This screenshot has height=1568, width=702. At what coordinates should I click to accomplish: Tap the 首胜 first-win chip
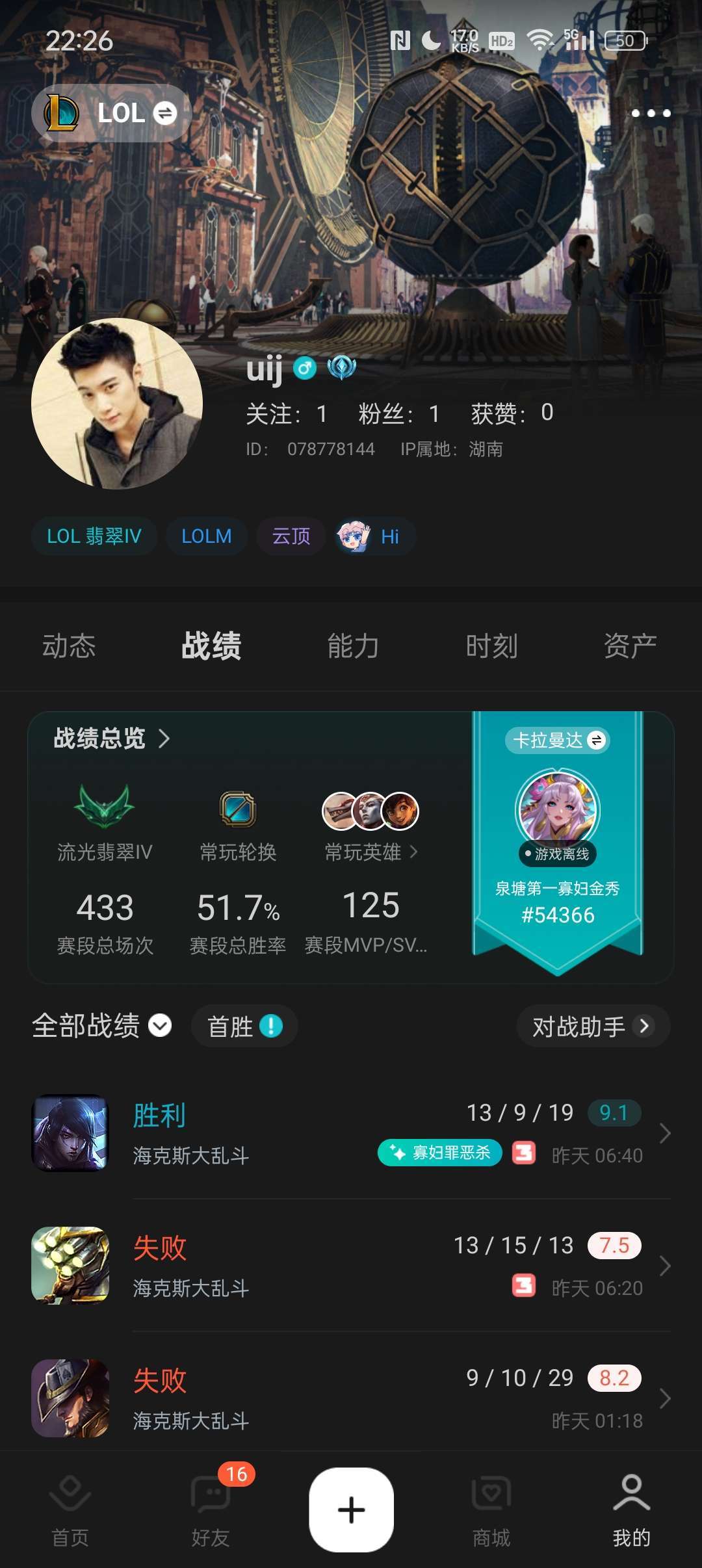pos(244,1026)
